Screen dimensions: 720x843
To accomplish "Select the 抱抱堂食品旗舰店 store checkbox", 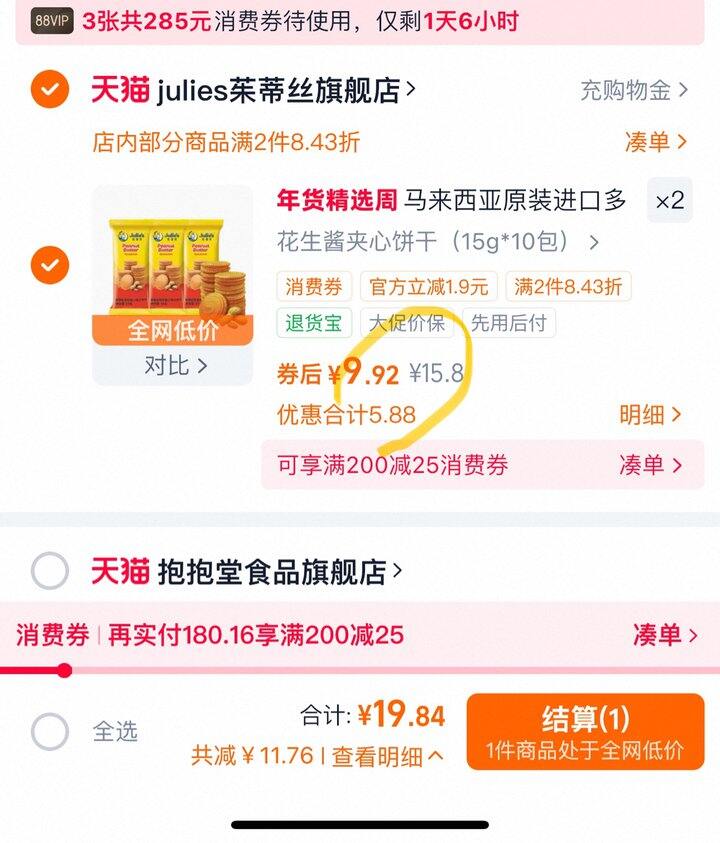I will (49, 572).
